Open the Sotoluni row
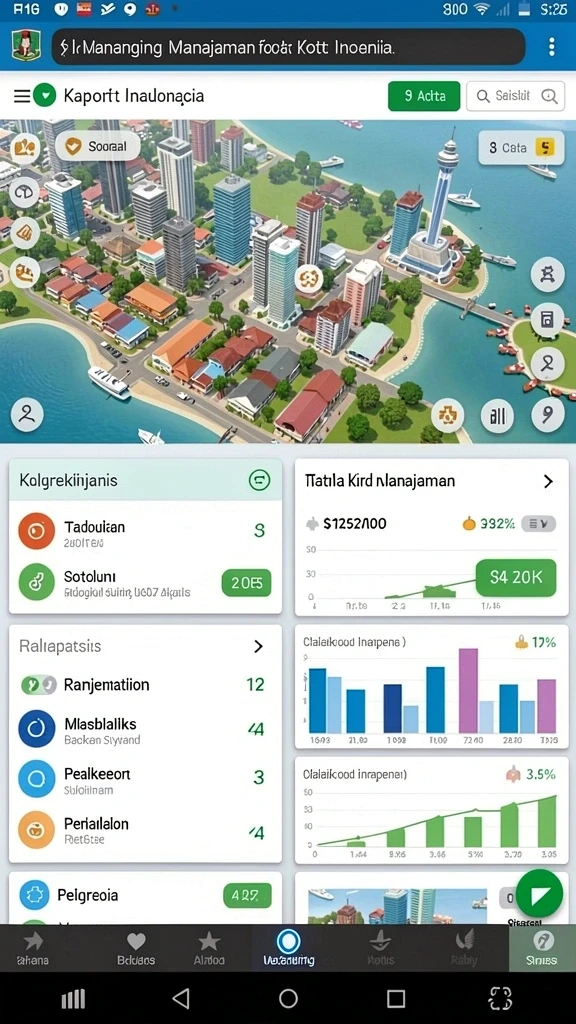This screenshot has height=1024, width=576. point(145,583)
